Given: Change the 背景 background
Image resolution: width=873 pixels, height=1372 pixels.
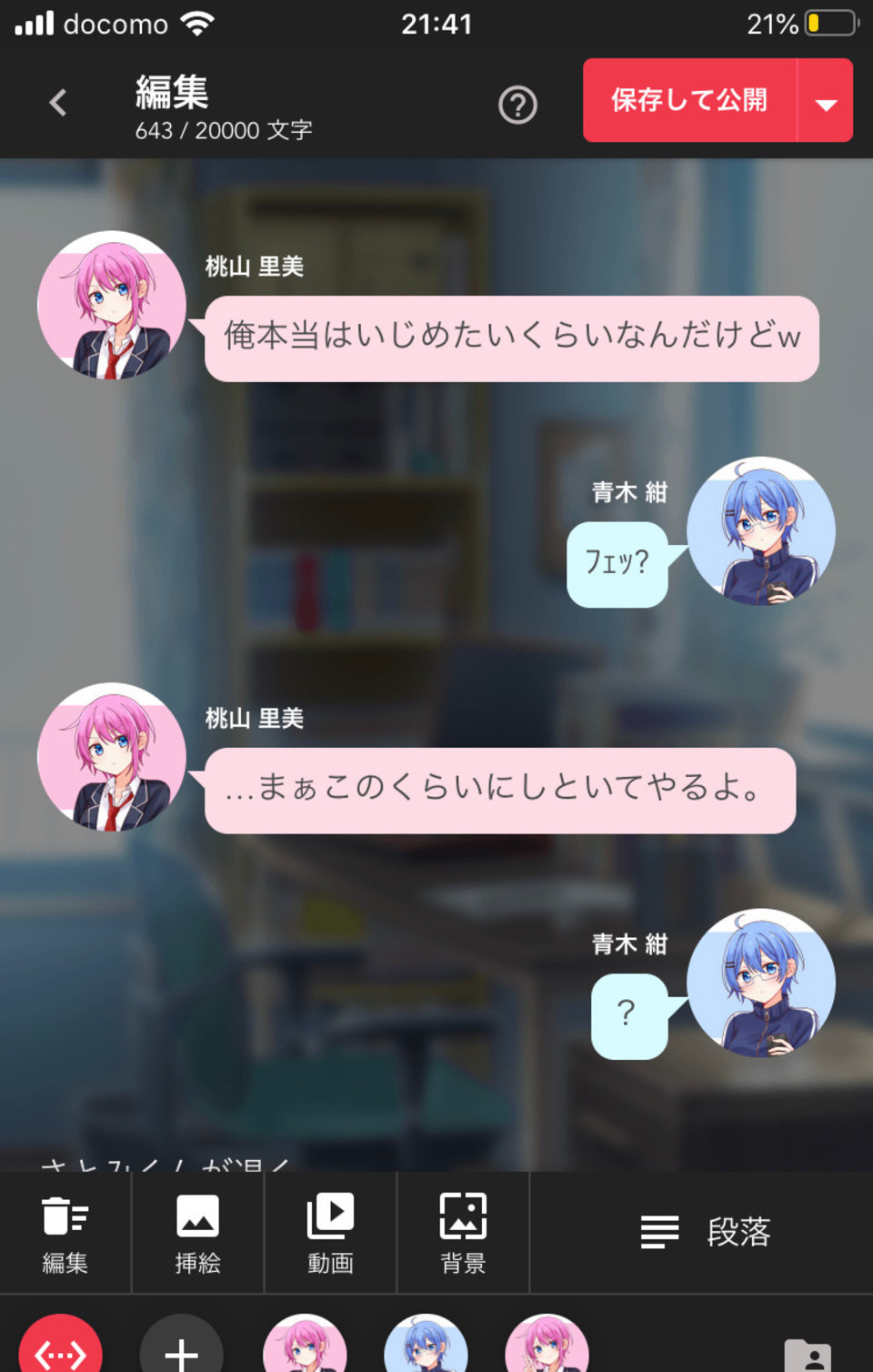Looking at the screenshot, I should pyautogui.click(x=463, y=1233).
